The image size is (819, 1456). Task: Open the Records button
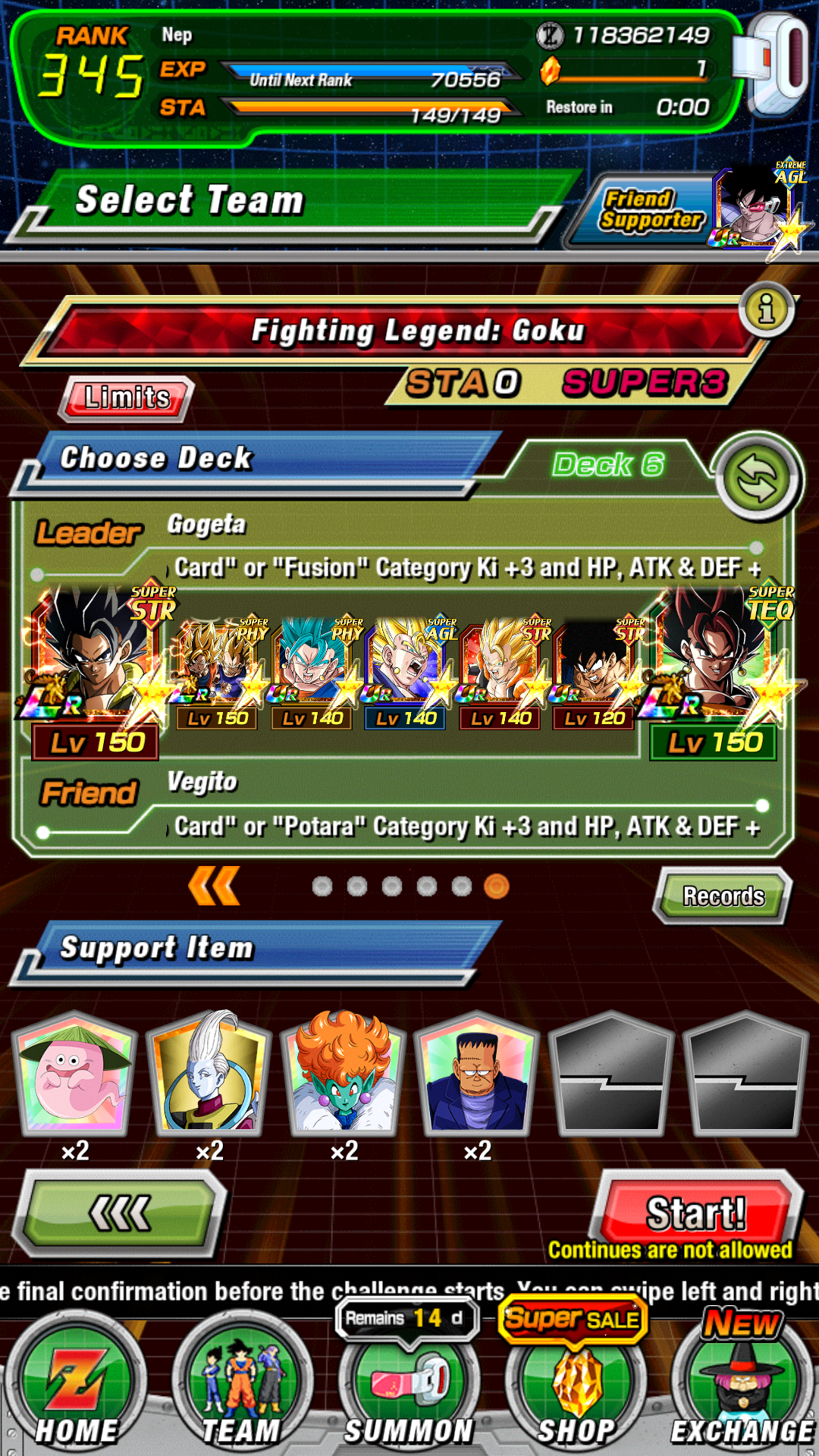coord(723,896)
